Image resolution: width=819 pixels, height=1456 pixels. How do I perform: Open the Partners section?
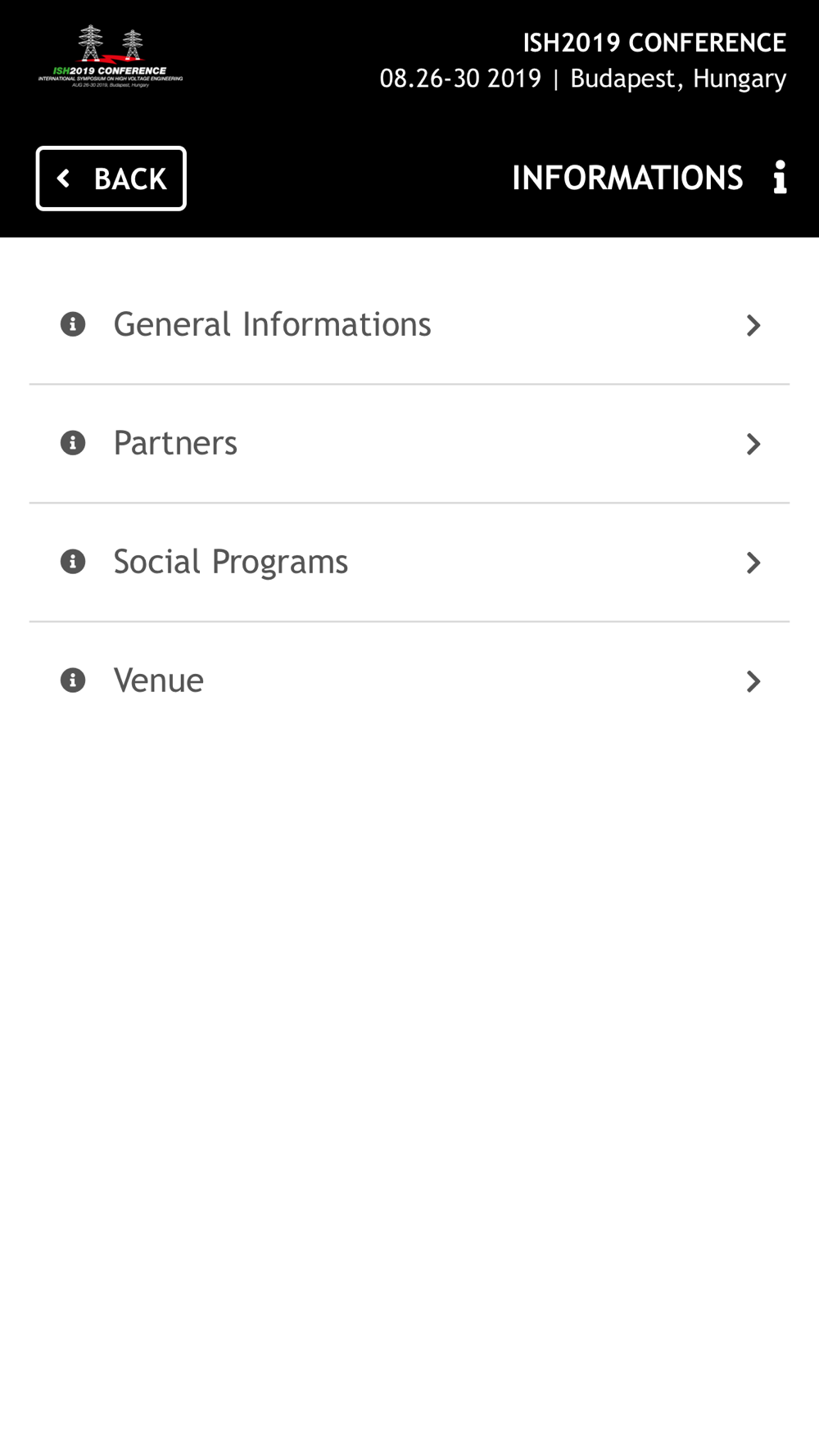(x=409, y=444)
